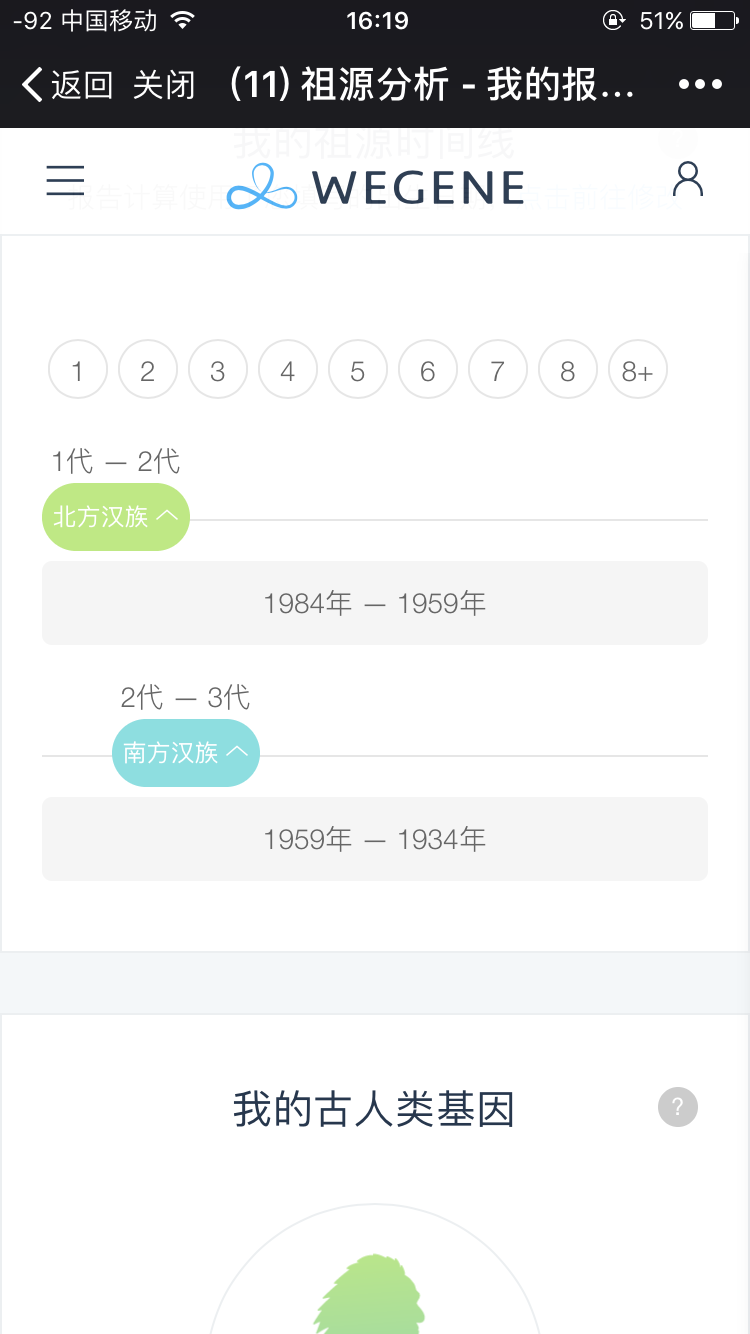750x1334 pixels.
Task: Open help for 我的古人类基因 section
Action: click(x=678, y=1107)
